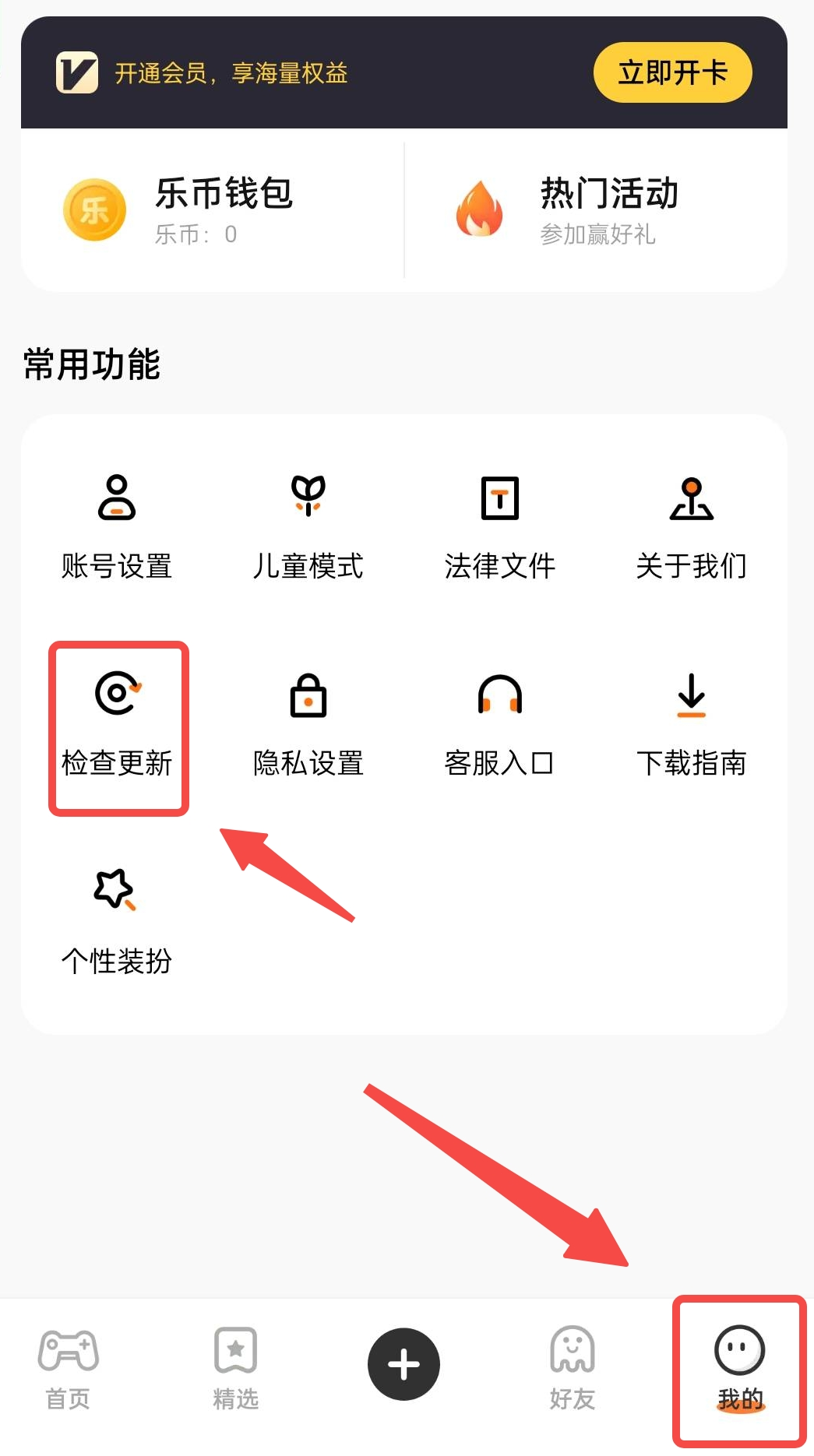
Task: Tap 检查更新 to check for updates
Action: (x=117, y=726)
